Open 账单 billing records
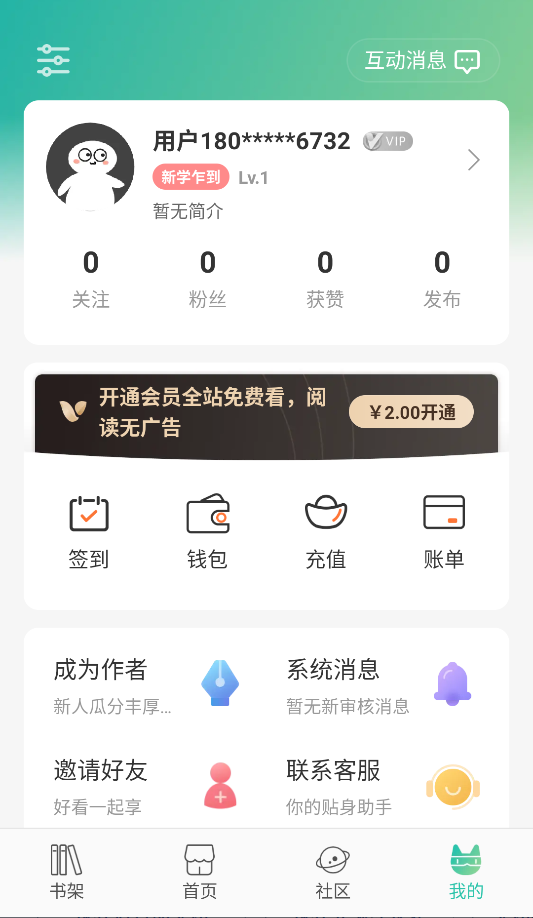This screenshot has width=533, height=918. [444, 532]
